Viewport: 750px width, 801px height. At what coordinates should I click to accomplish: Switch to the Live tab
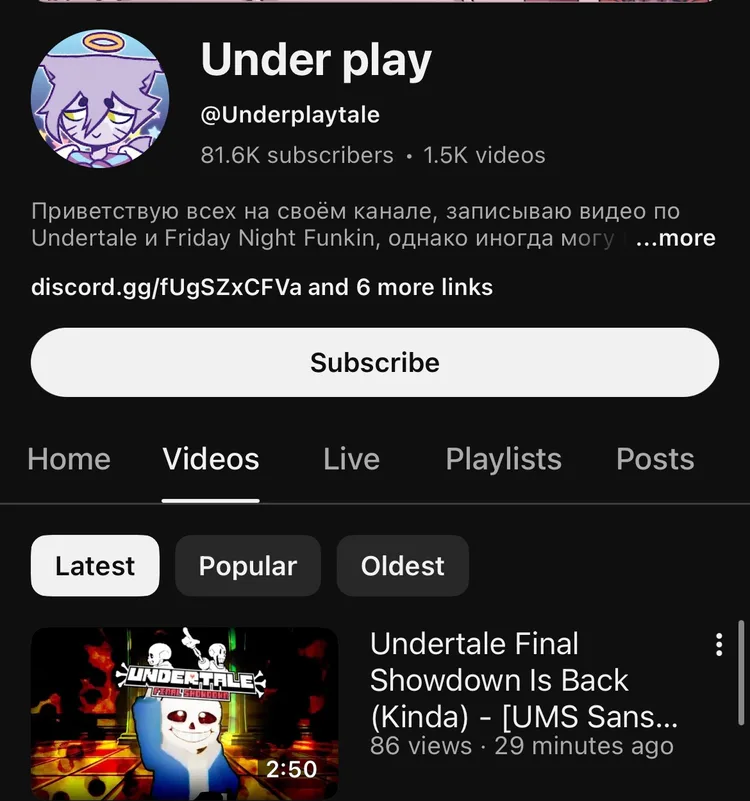pos(351,459)
